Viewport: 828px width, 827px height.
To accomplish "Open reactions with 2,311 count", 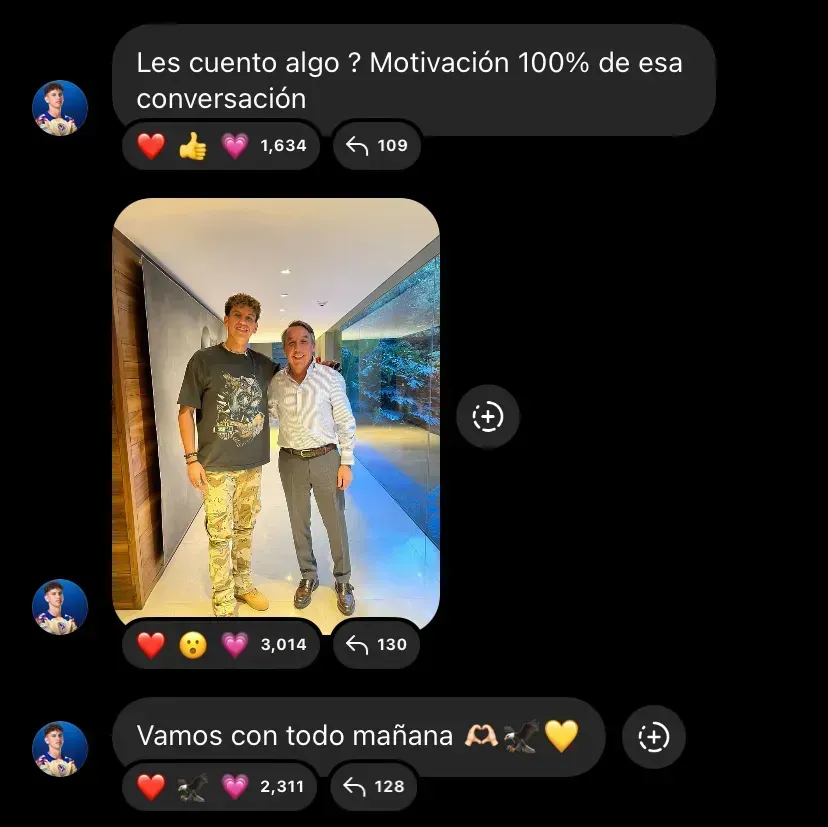I will pos(220,787).
